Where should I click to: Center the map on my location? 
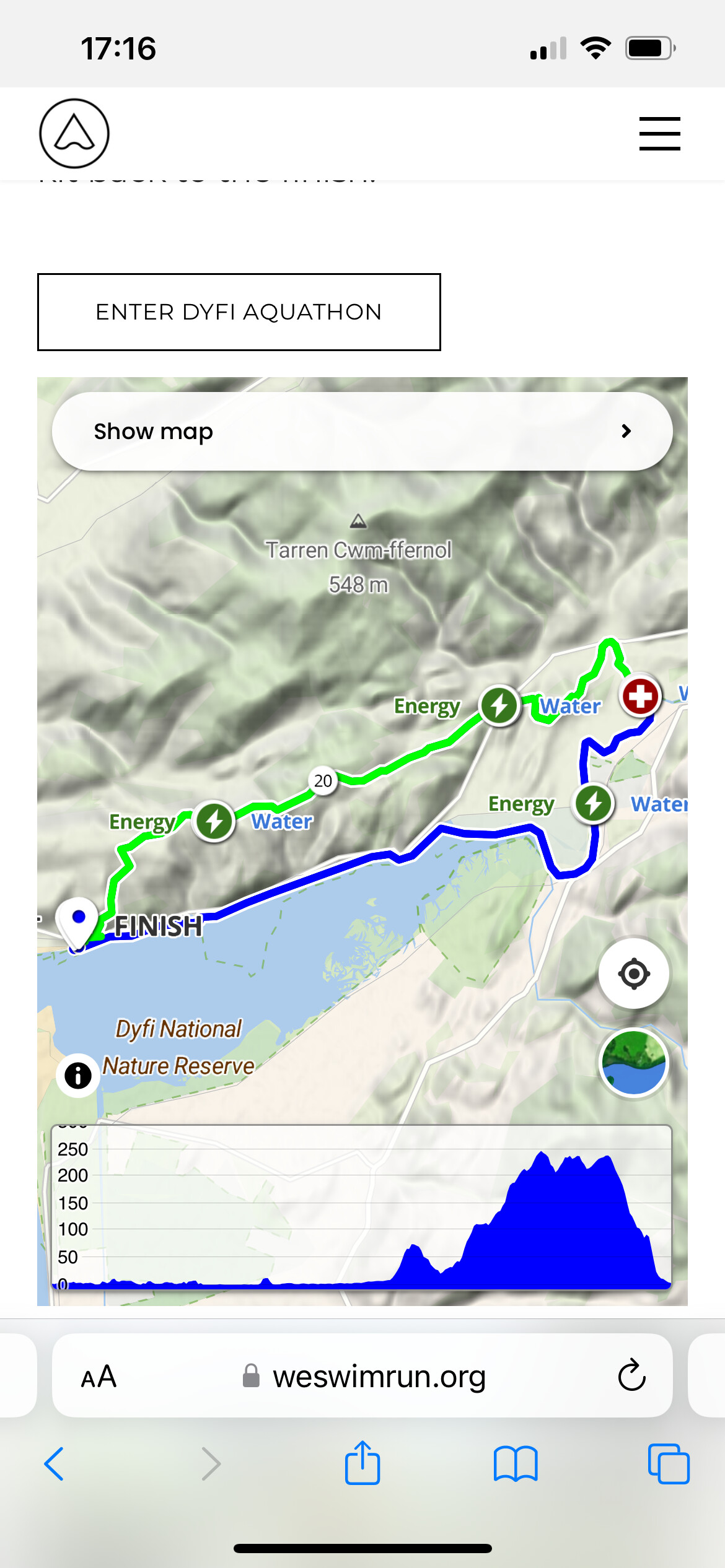point(633,973)
